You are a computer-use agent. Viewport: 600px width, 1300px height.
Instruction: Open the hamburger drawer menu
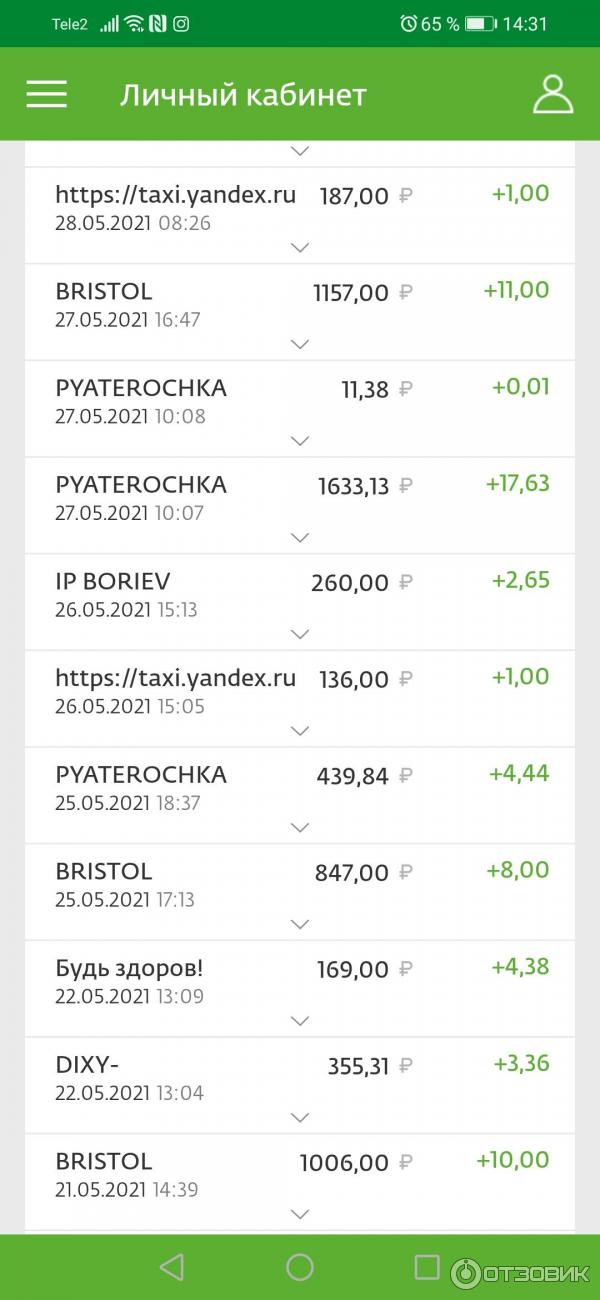point(47,95)
